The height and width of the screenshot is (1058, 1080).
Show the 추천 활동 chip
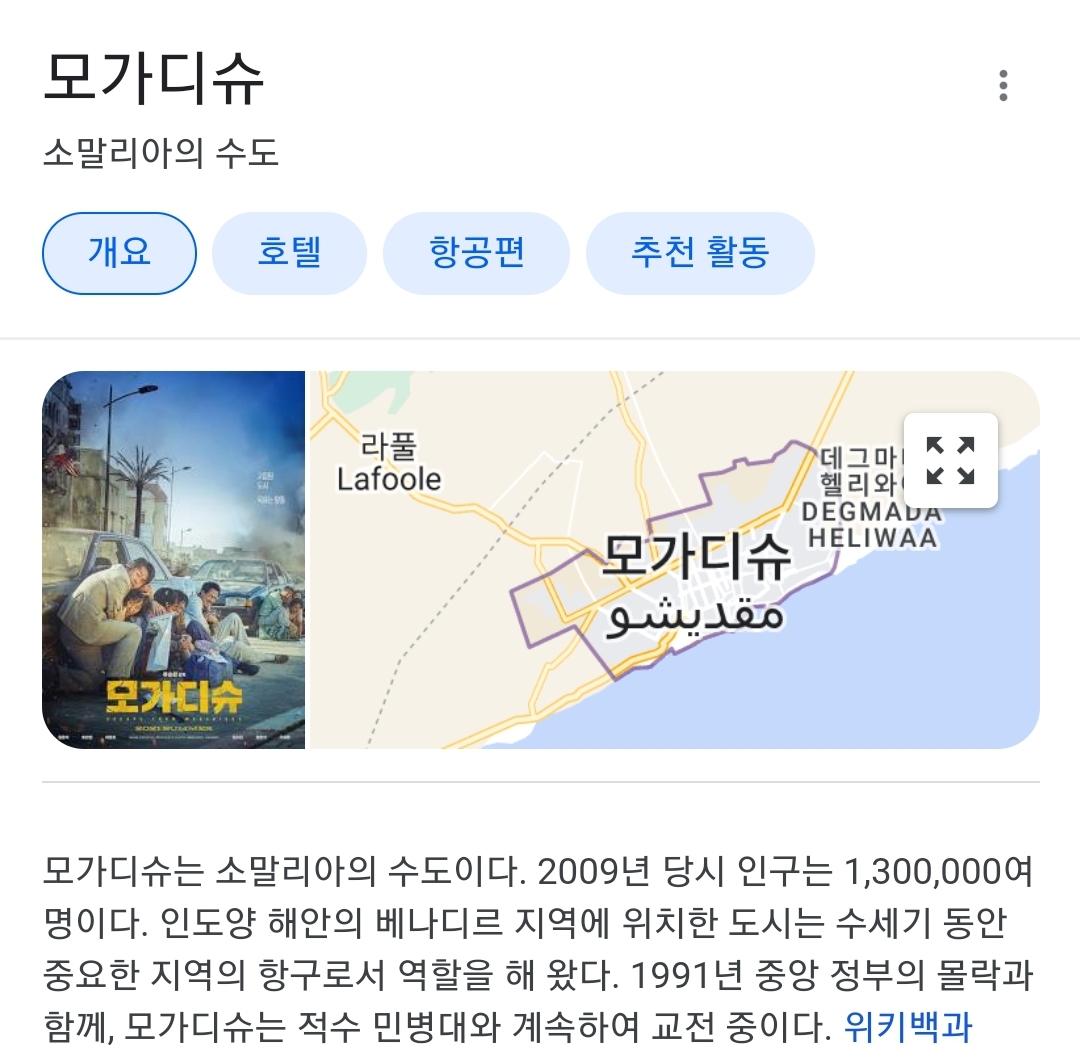[699, 253]
